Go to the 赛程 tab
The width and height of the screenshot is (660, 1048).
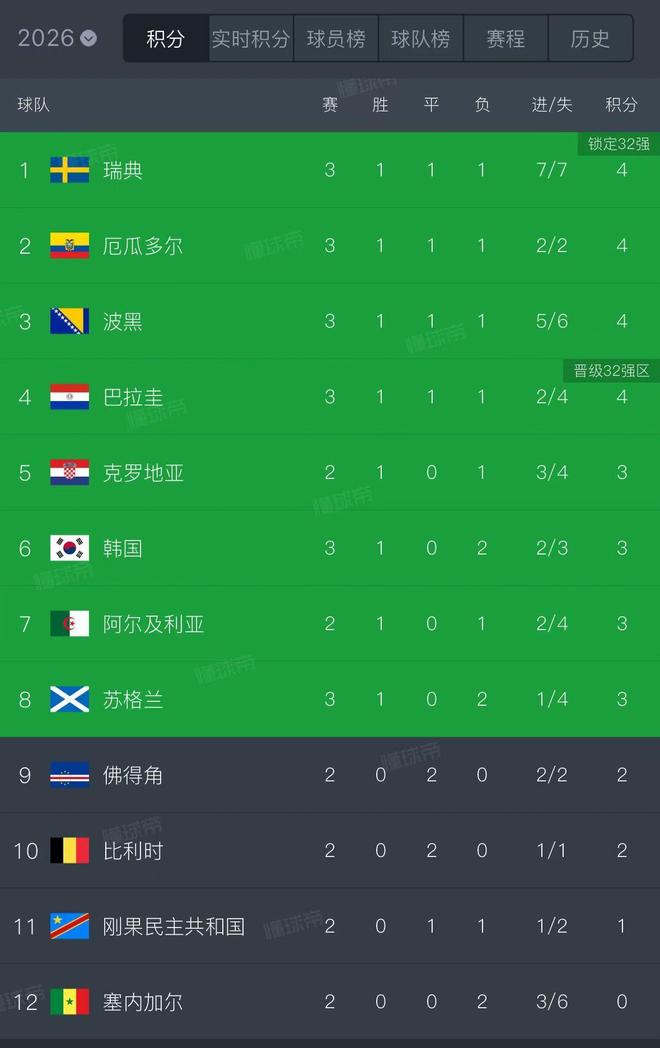(506, 39)
